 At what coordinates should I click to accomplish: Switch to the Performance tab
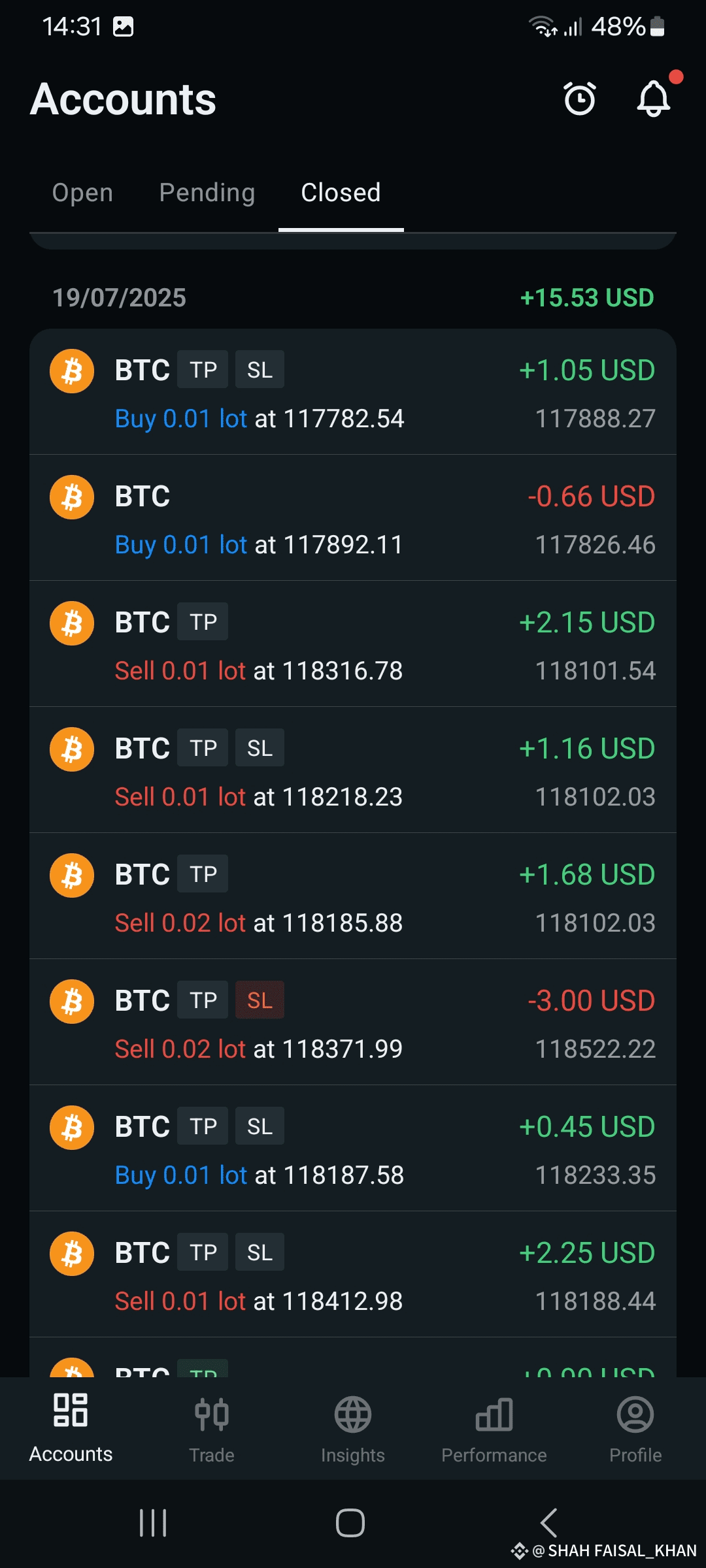(x=494, y=1428)
